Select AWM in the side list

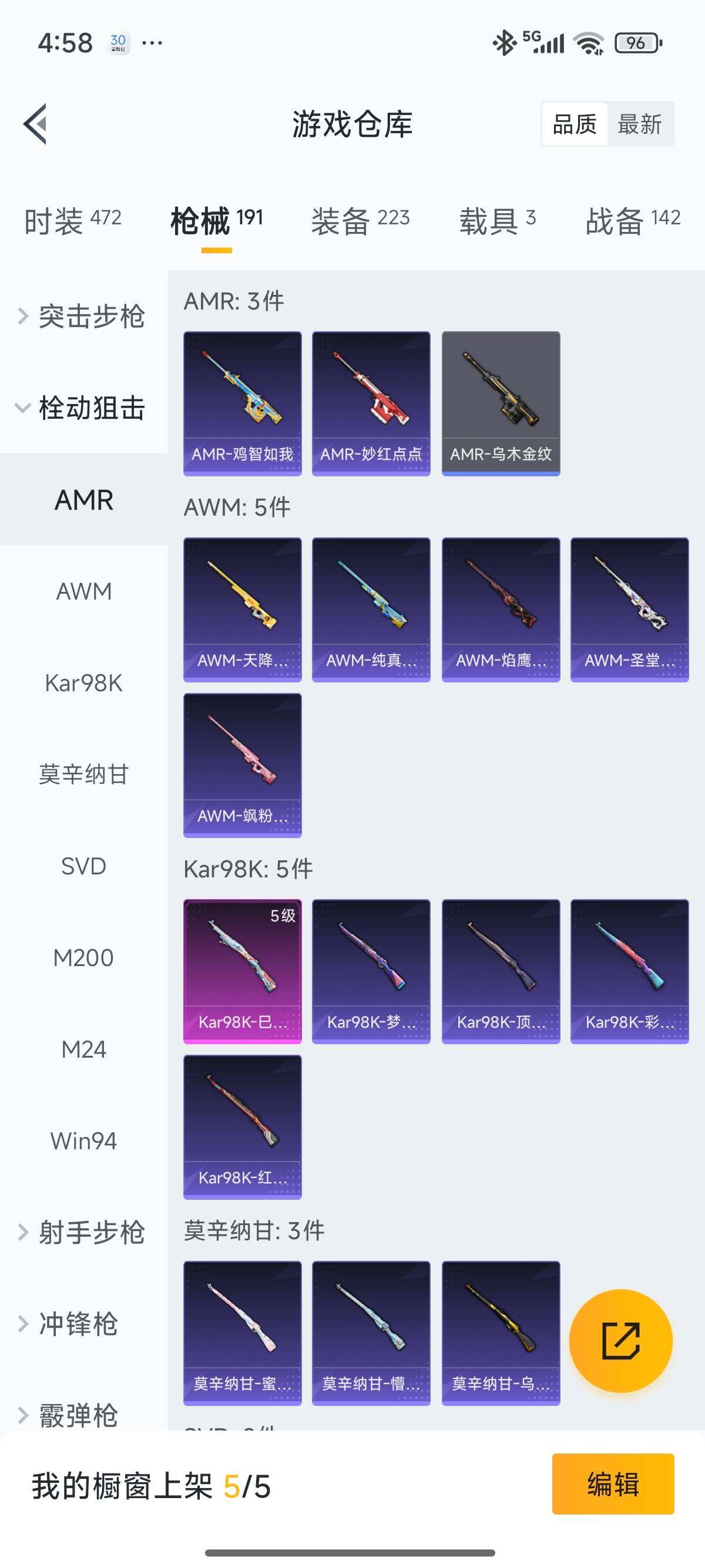tap(84, 591)
